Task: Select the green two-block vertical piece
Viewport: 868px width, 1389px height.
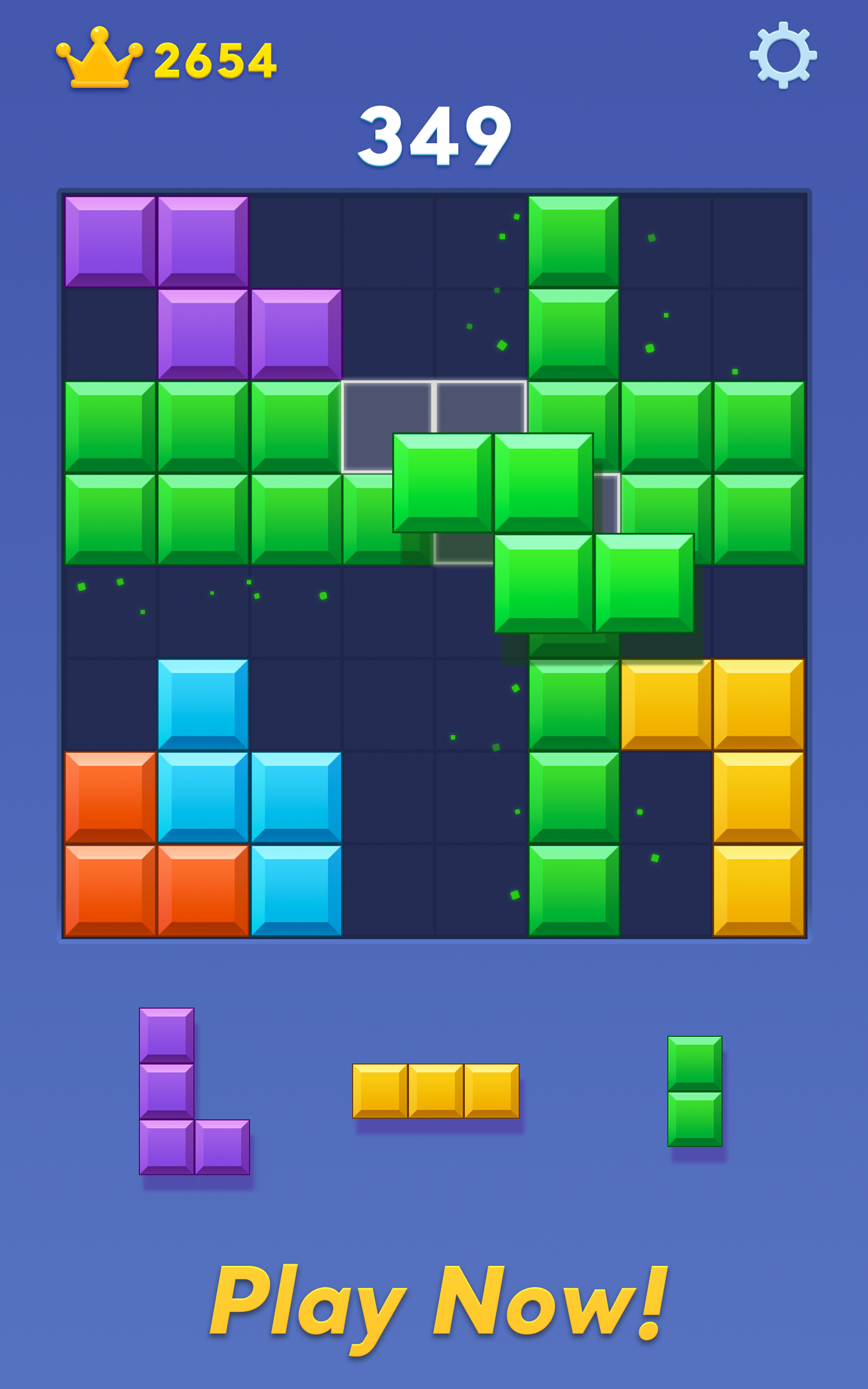Action: tap(694, 1091)
